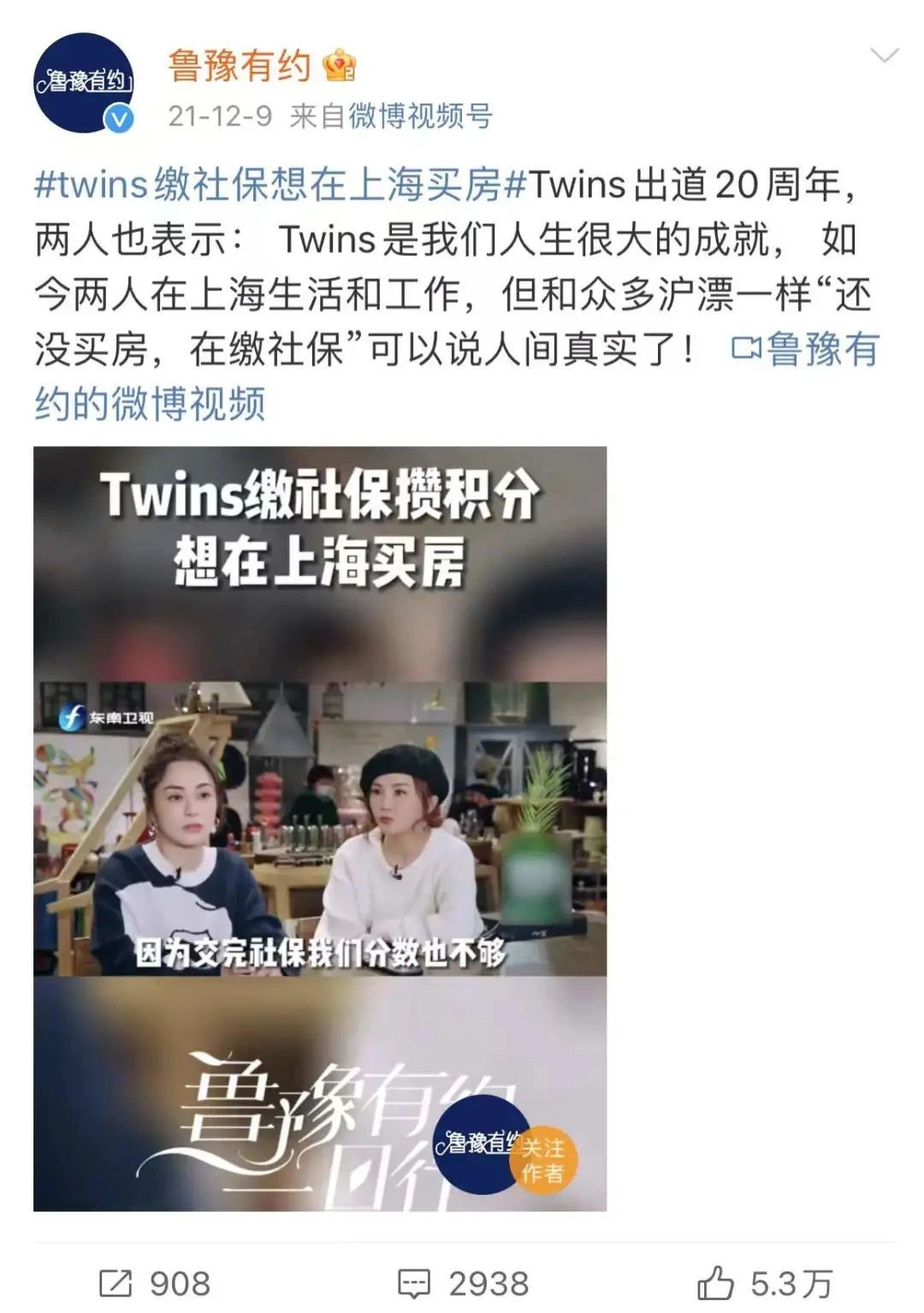Open hashtag #twins缴社保想在上海买房#
Screen dimensions: 924x1313
tap(278, 185)
